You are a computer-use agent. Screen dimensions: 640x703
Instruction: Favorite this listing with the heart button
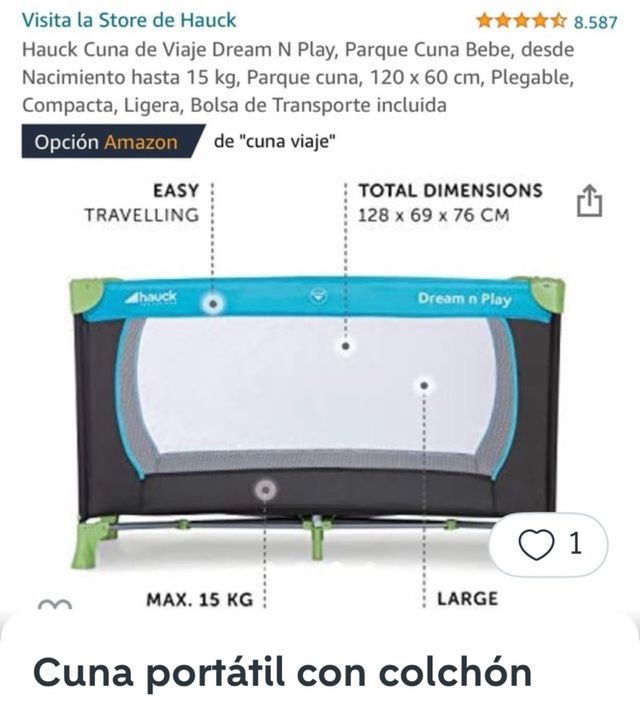(x=539, y=545)
